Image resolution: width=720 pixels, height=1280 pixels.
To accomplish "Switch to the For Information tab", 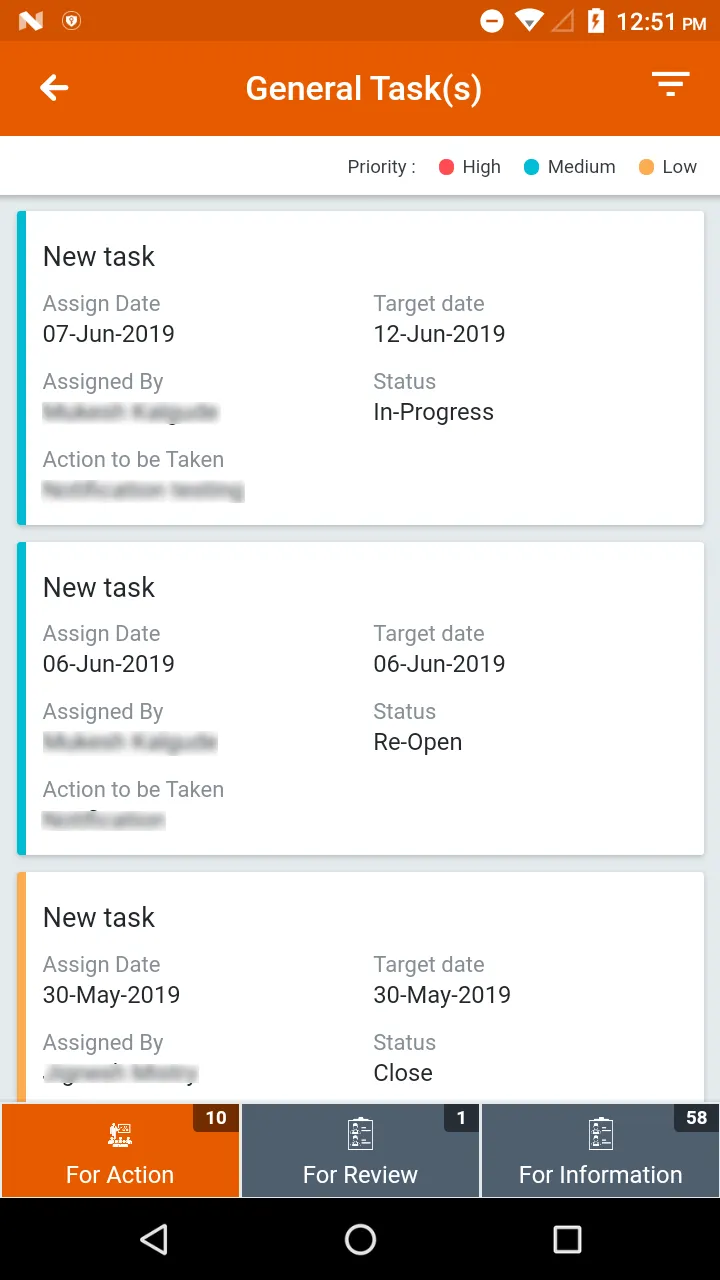I will (x=600, y=1175).
